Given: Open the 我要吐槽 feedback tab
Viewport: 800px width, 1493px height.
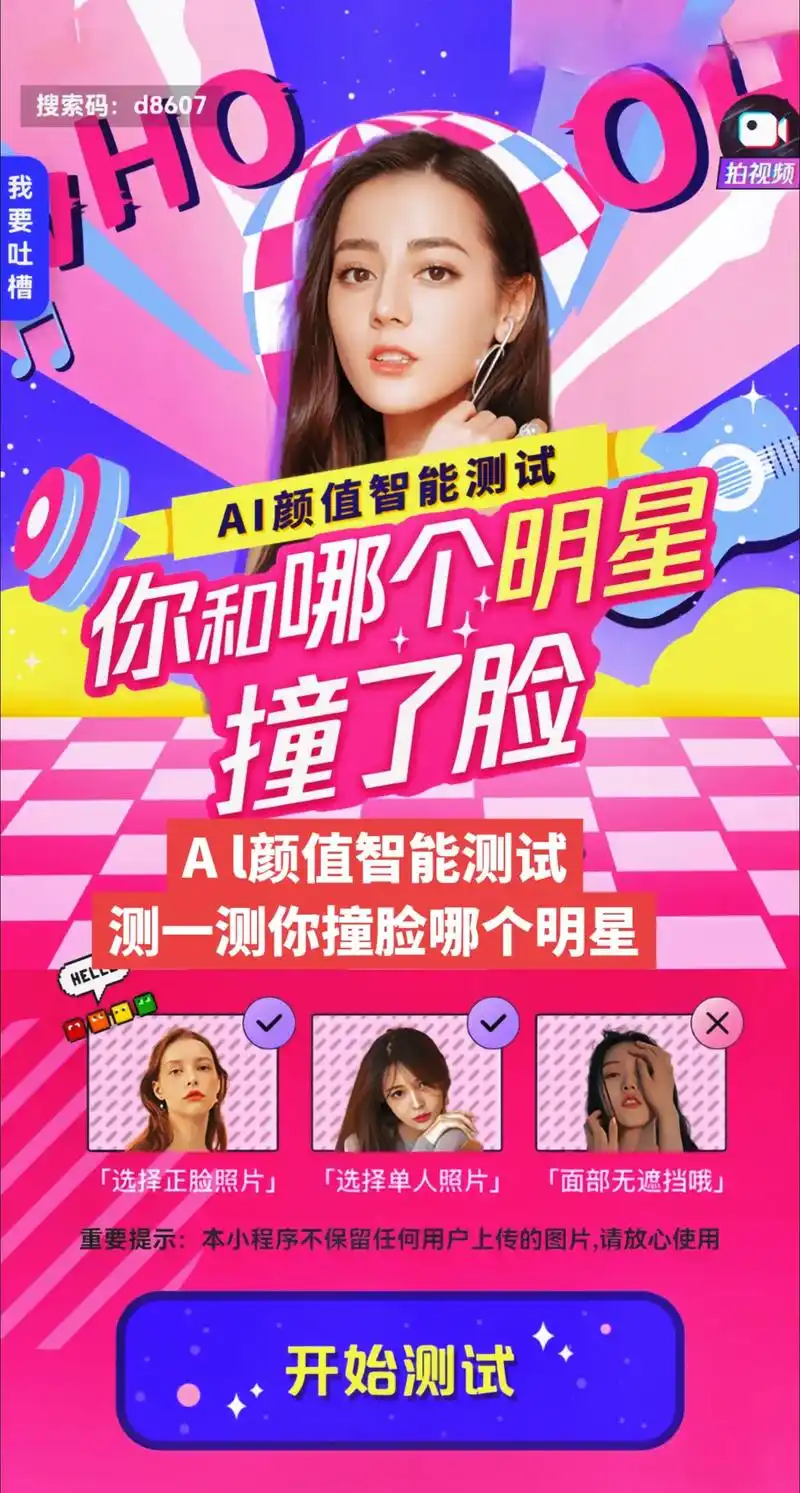Looking at the screenshot, I should pyautogui.click(x=21, y=237).
